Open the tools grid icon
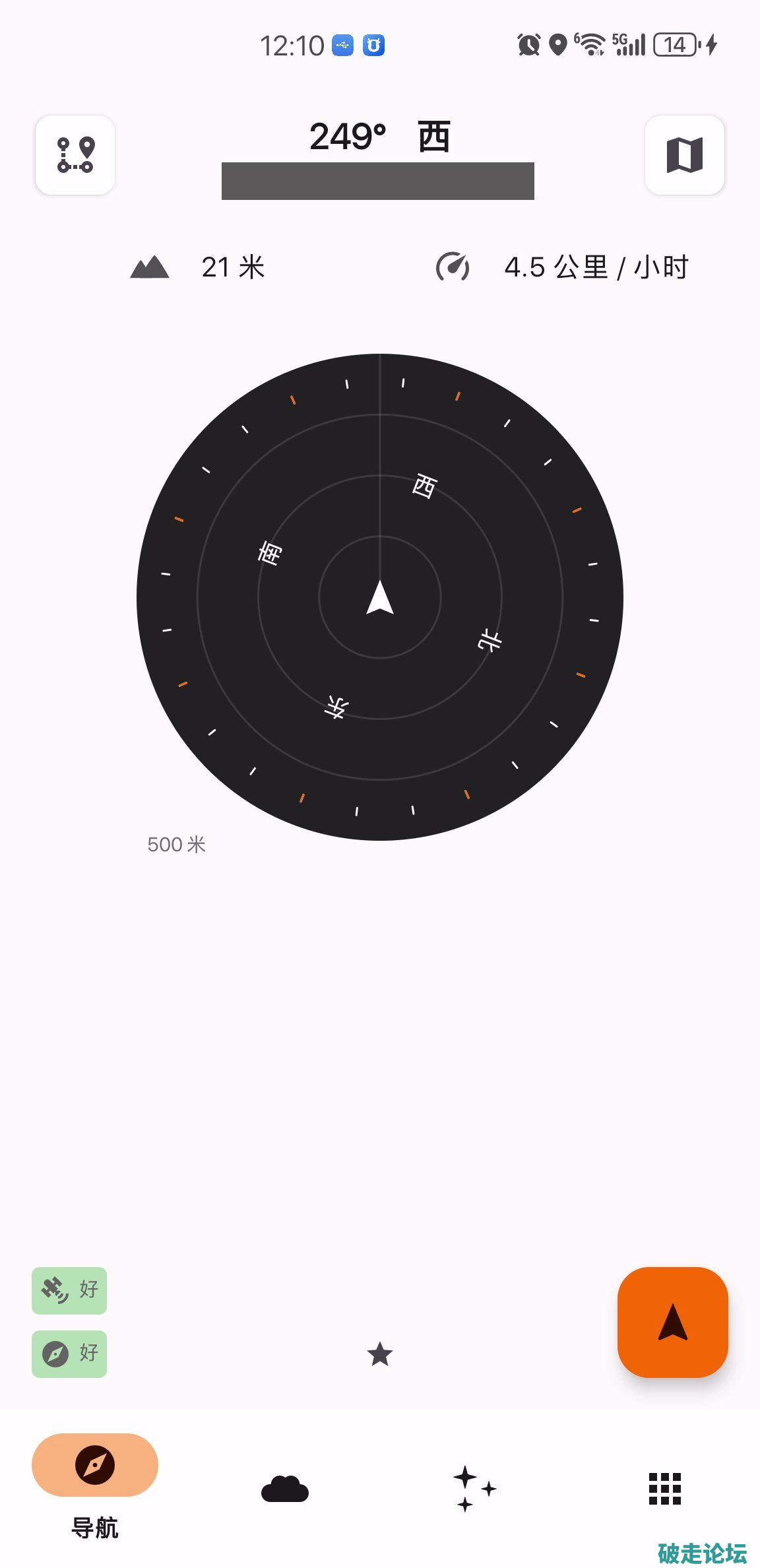This screenshot has height=1568, width=760. tap(664, 1487)
